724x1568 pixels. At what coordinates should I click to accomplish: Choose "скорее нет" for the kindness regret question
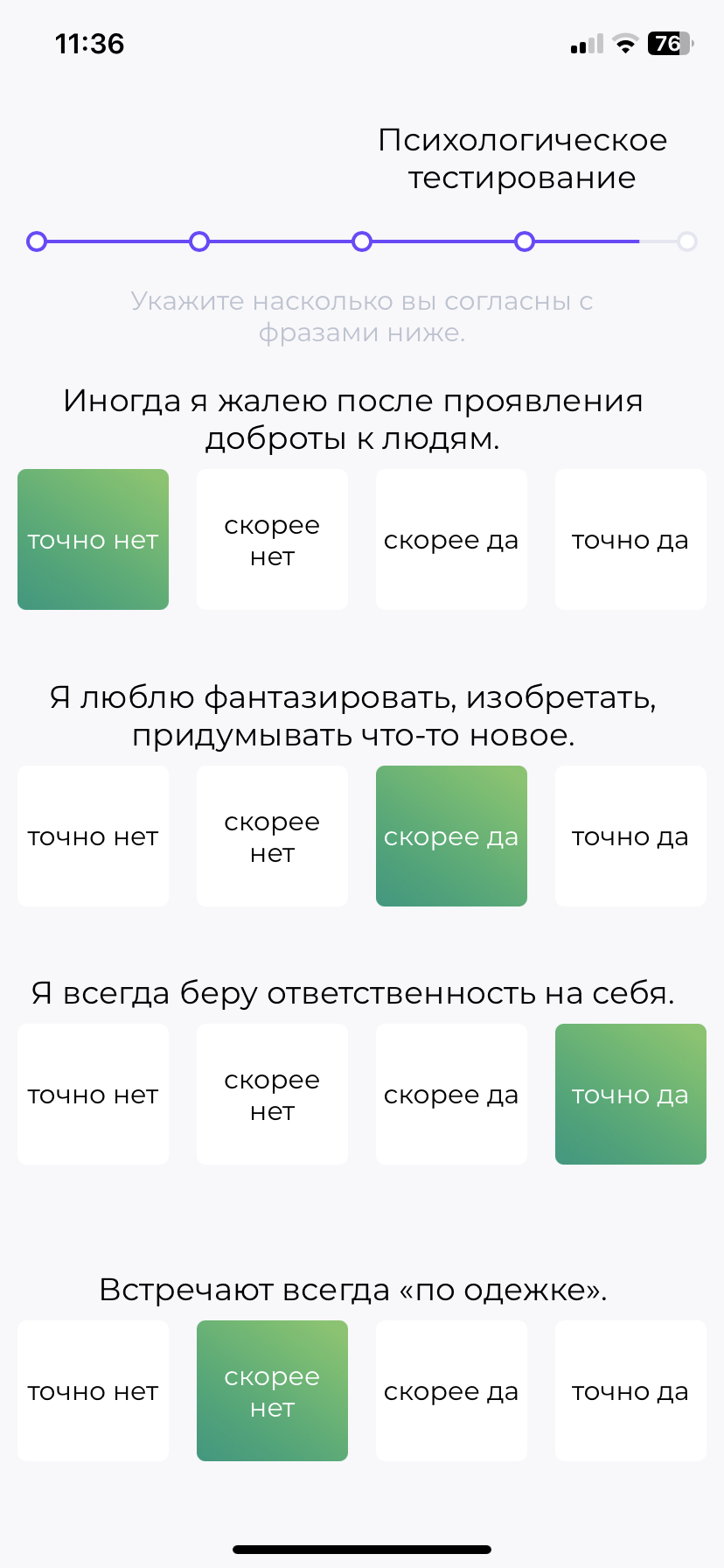(272, 539)
